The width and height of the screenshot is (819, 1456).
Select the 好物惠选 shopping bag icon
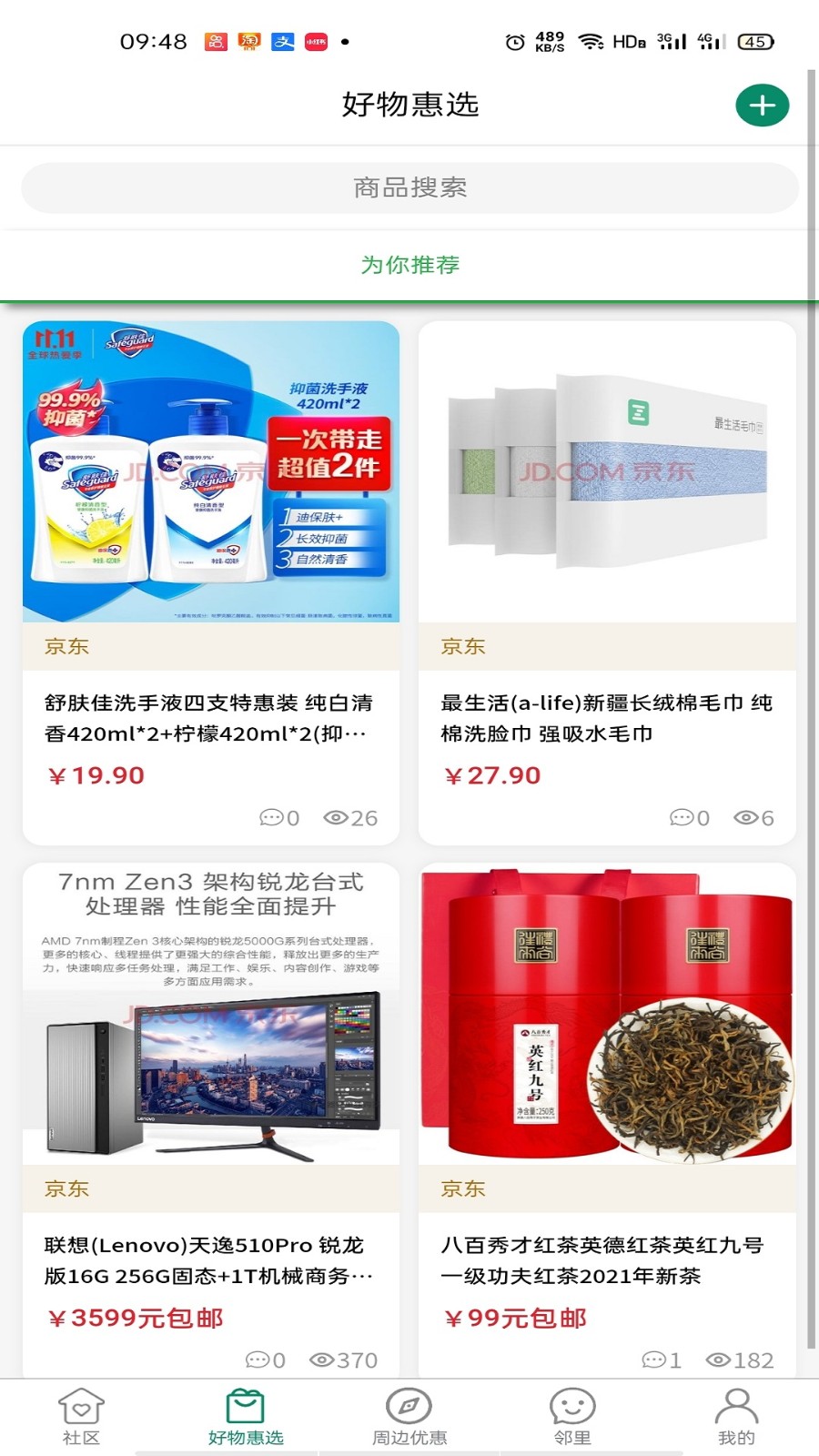click(244, 1404)
